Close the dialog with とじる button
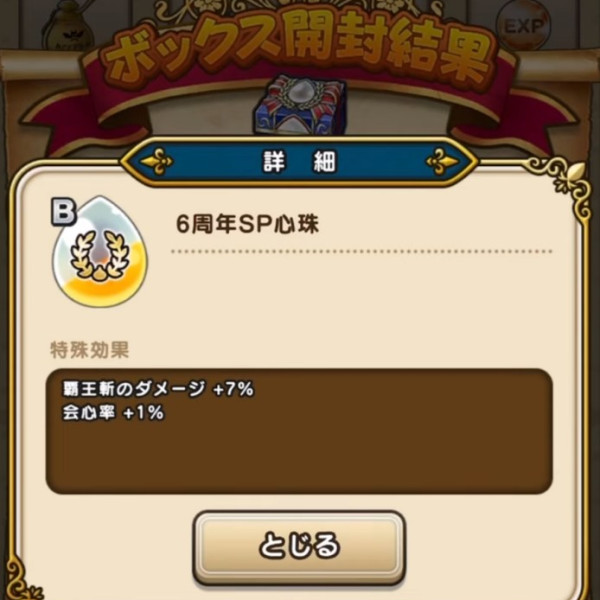The image size is (600, 600). coord(299,546)
